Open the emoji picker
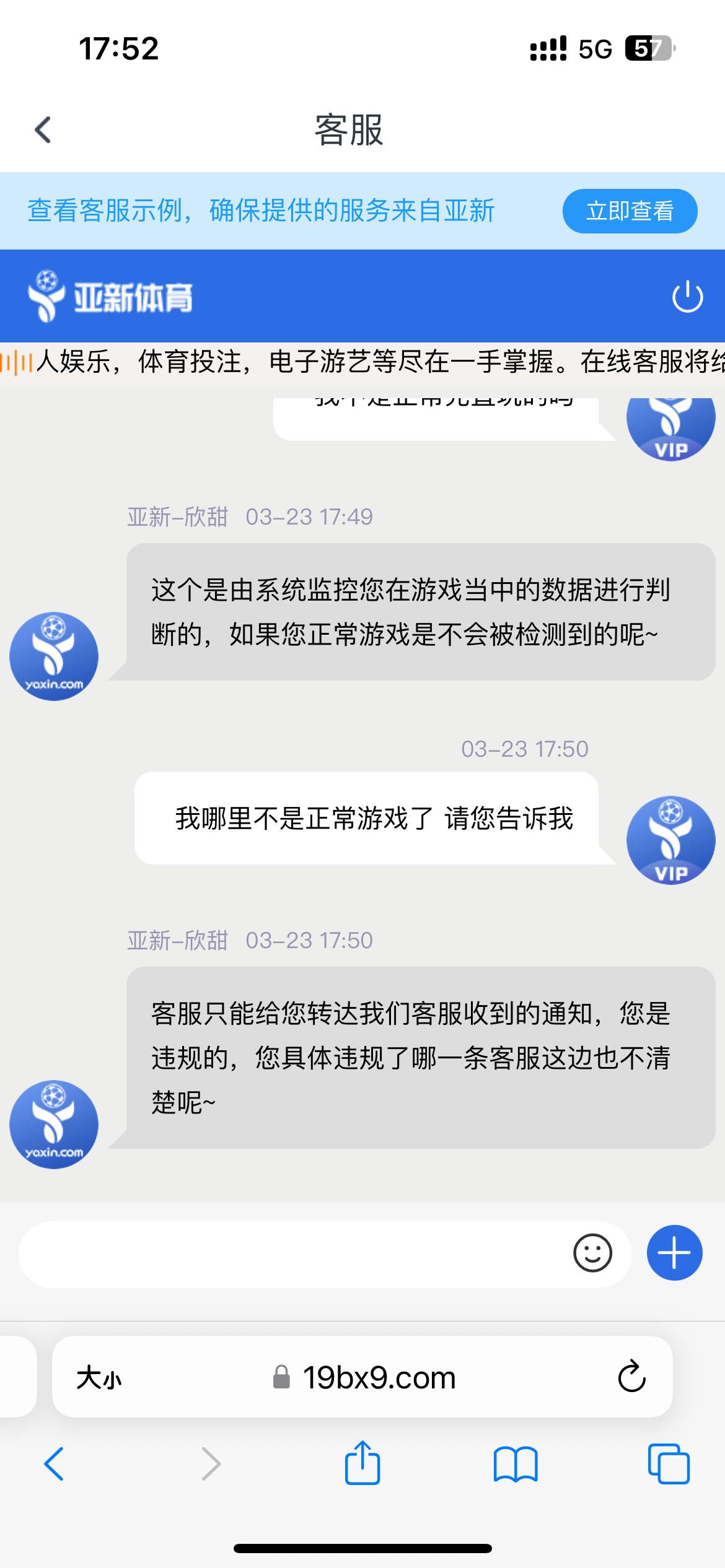Viewport: 725px width, 1568px height. click(x=592, y=1253)
